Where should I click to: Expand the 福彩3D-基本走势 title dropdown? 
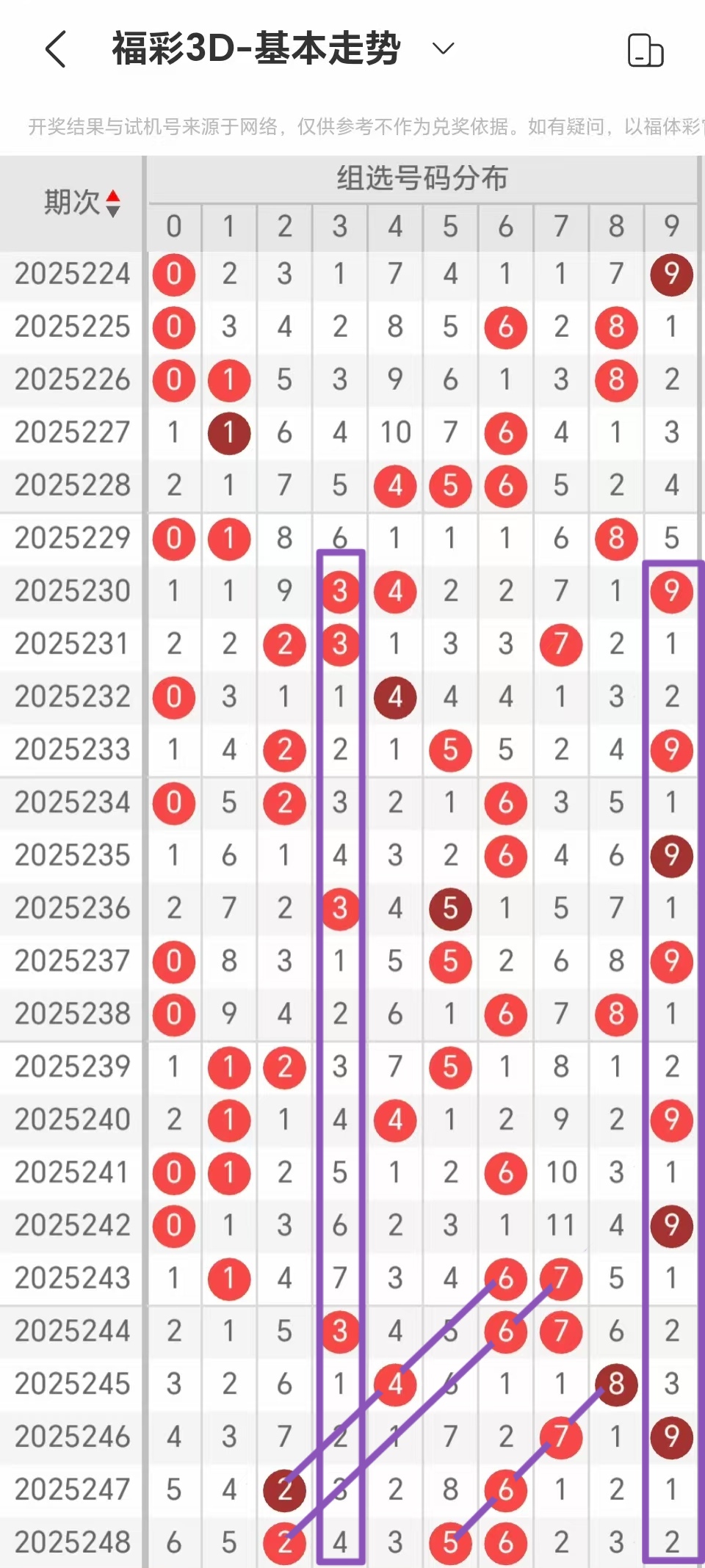(x=443, y=49)
